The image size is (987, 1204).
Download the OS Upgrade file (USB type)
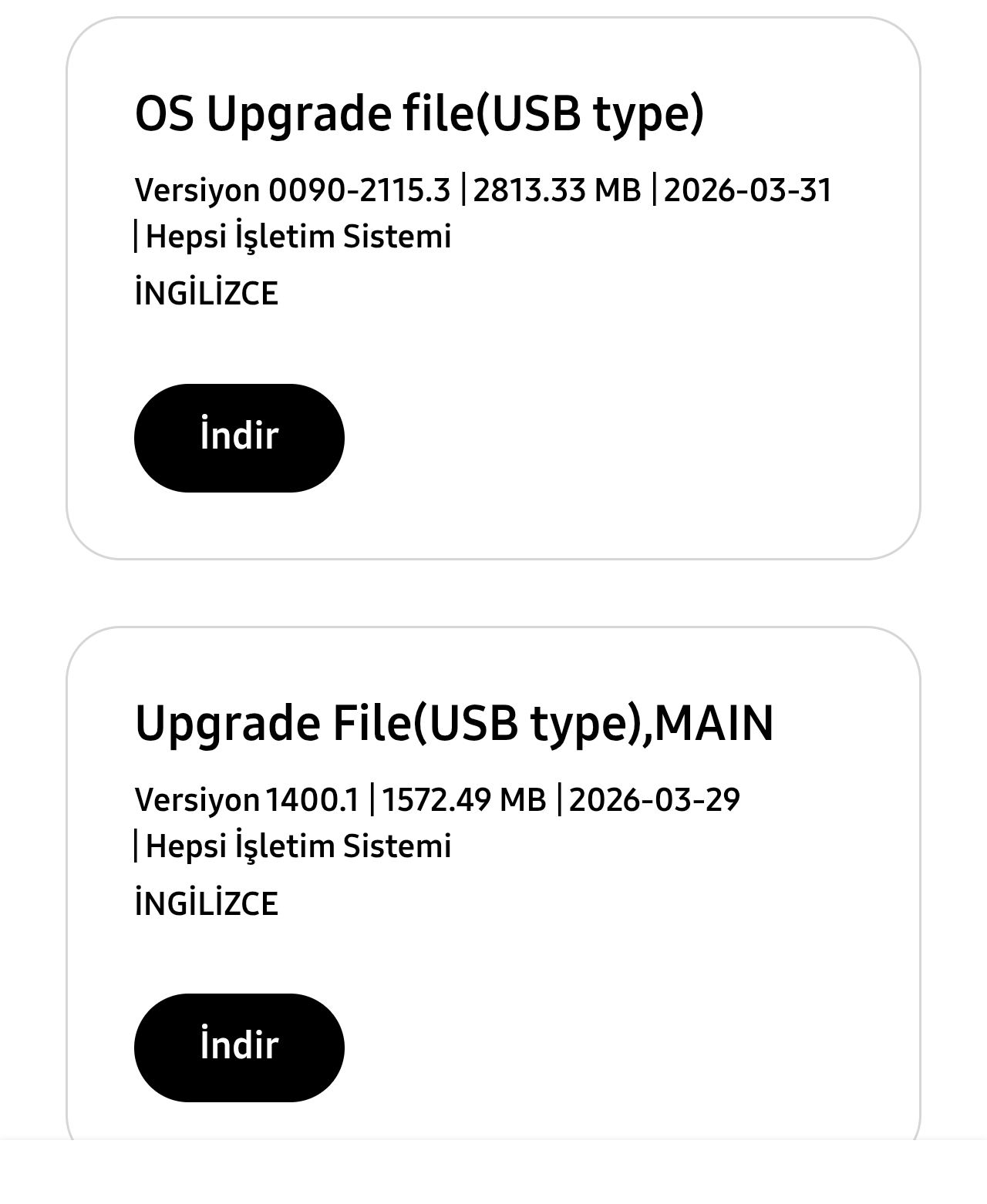click(239, 437)
